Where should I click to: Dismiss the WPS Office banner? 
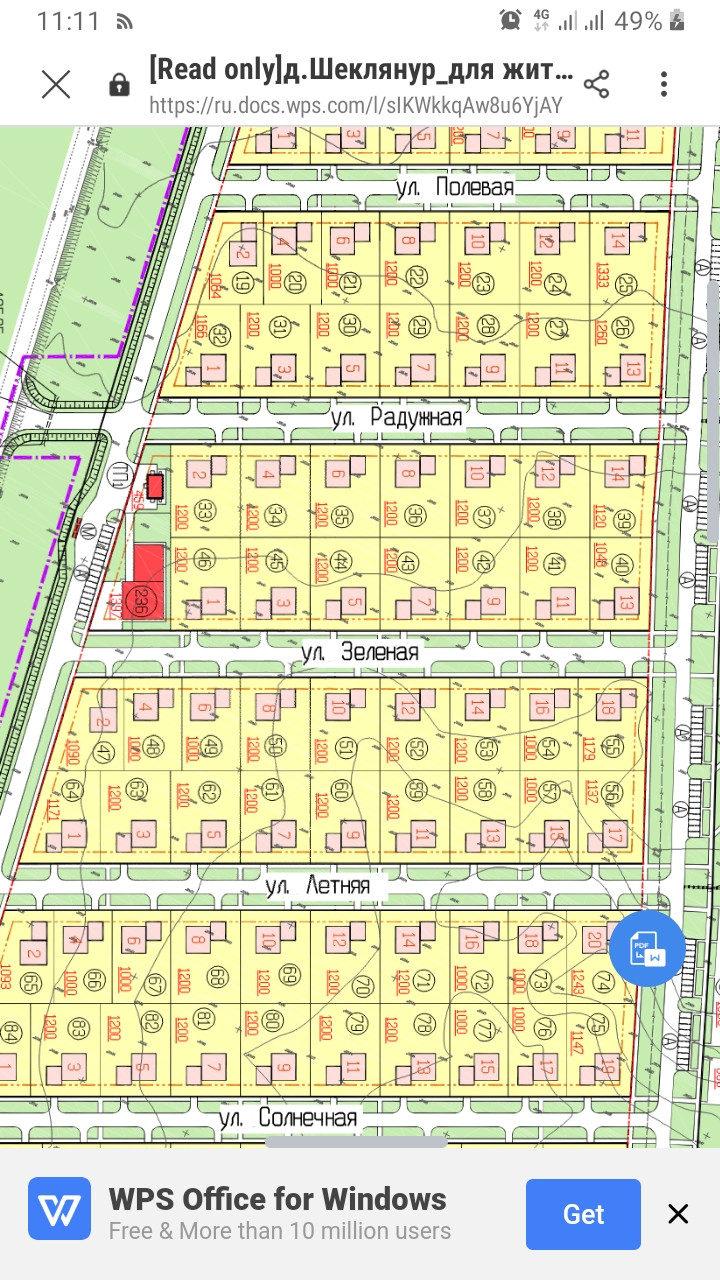click(678, 1214)
